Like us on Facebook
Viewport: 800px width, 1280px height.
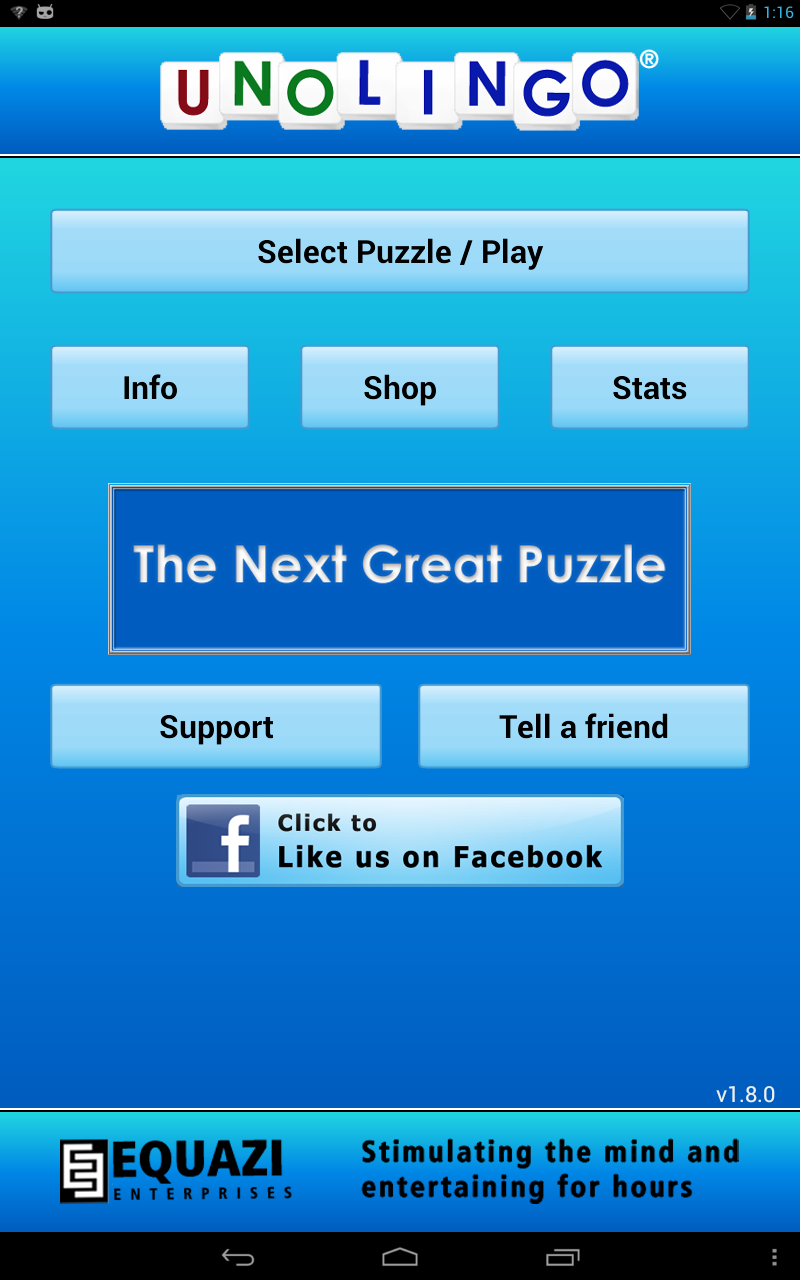[400, 841]
